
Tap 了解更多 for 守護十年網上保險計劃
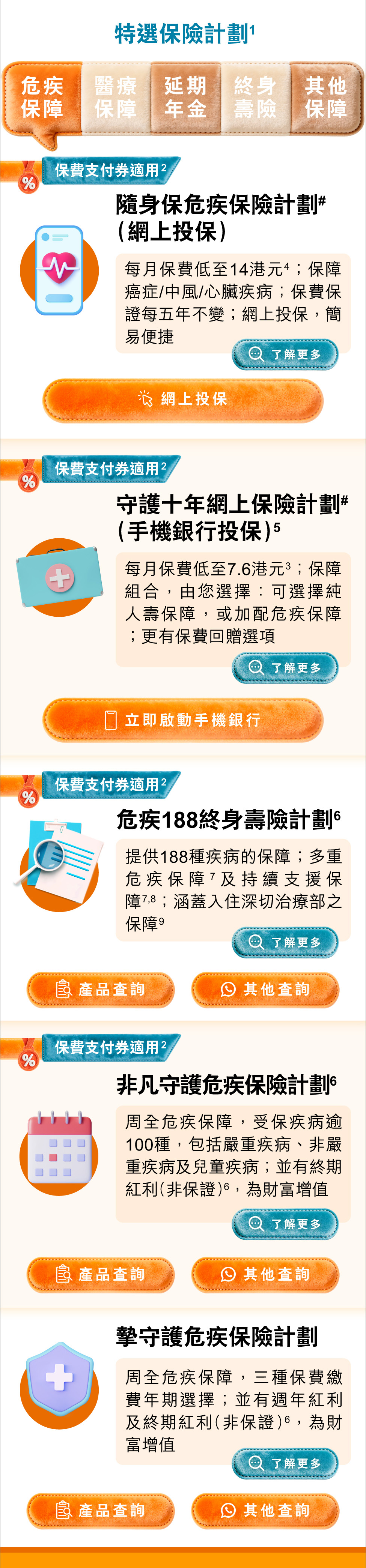pos(285,668)
